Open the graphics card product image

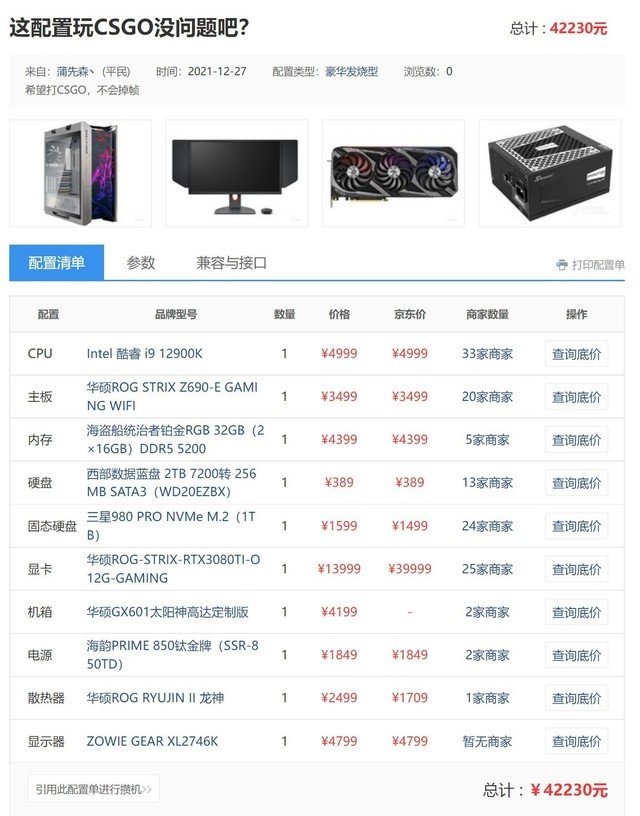tap(393, 173)
